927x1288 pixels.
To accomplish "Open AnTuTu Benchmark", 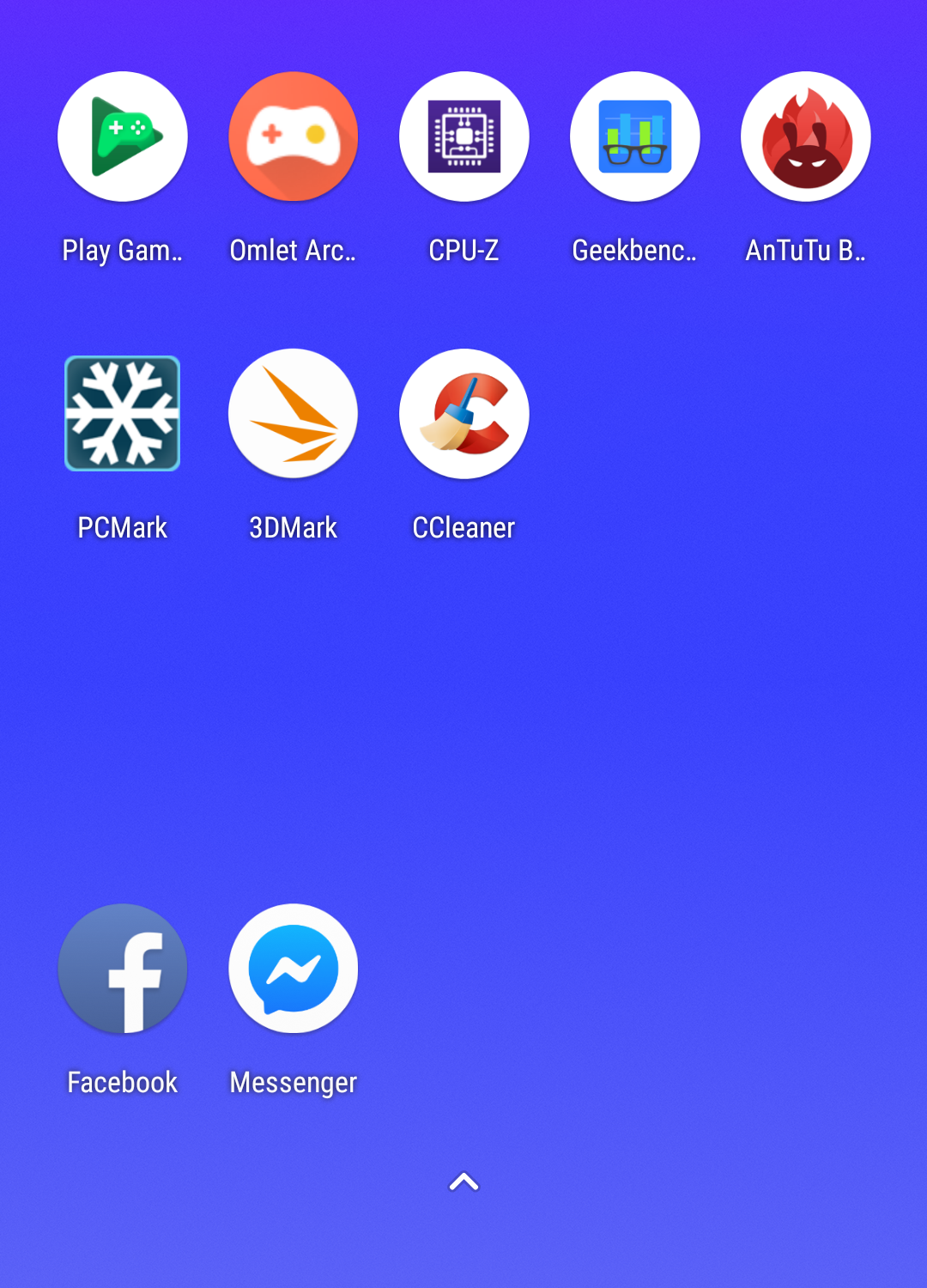I will click(x=805, y=137).
